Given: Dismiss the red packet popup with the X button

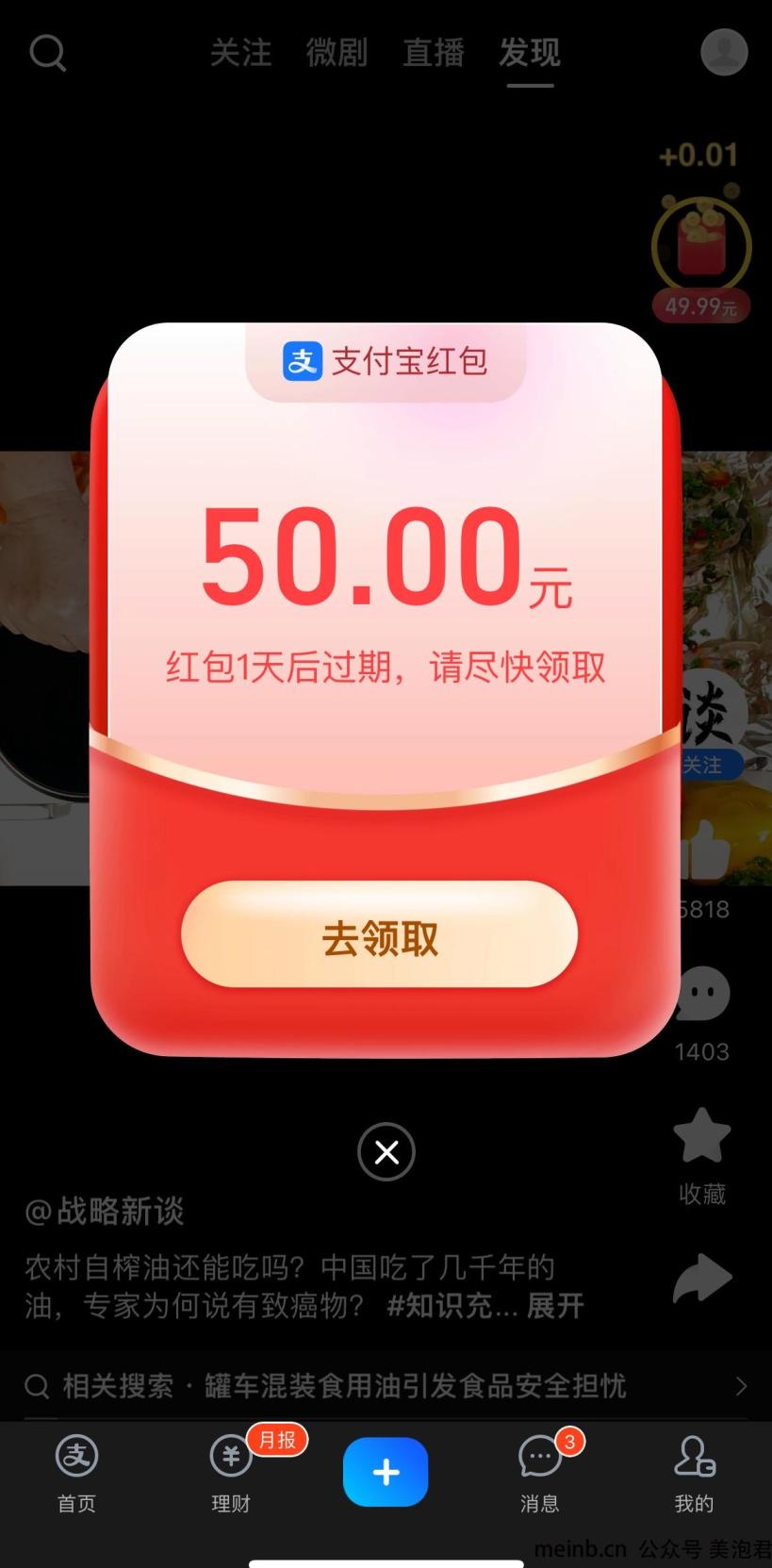Looking at the screenshot, I should coord(386,1152).
